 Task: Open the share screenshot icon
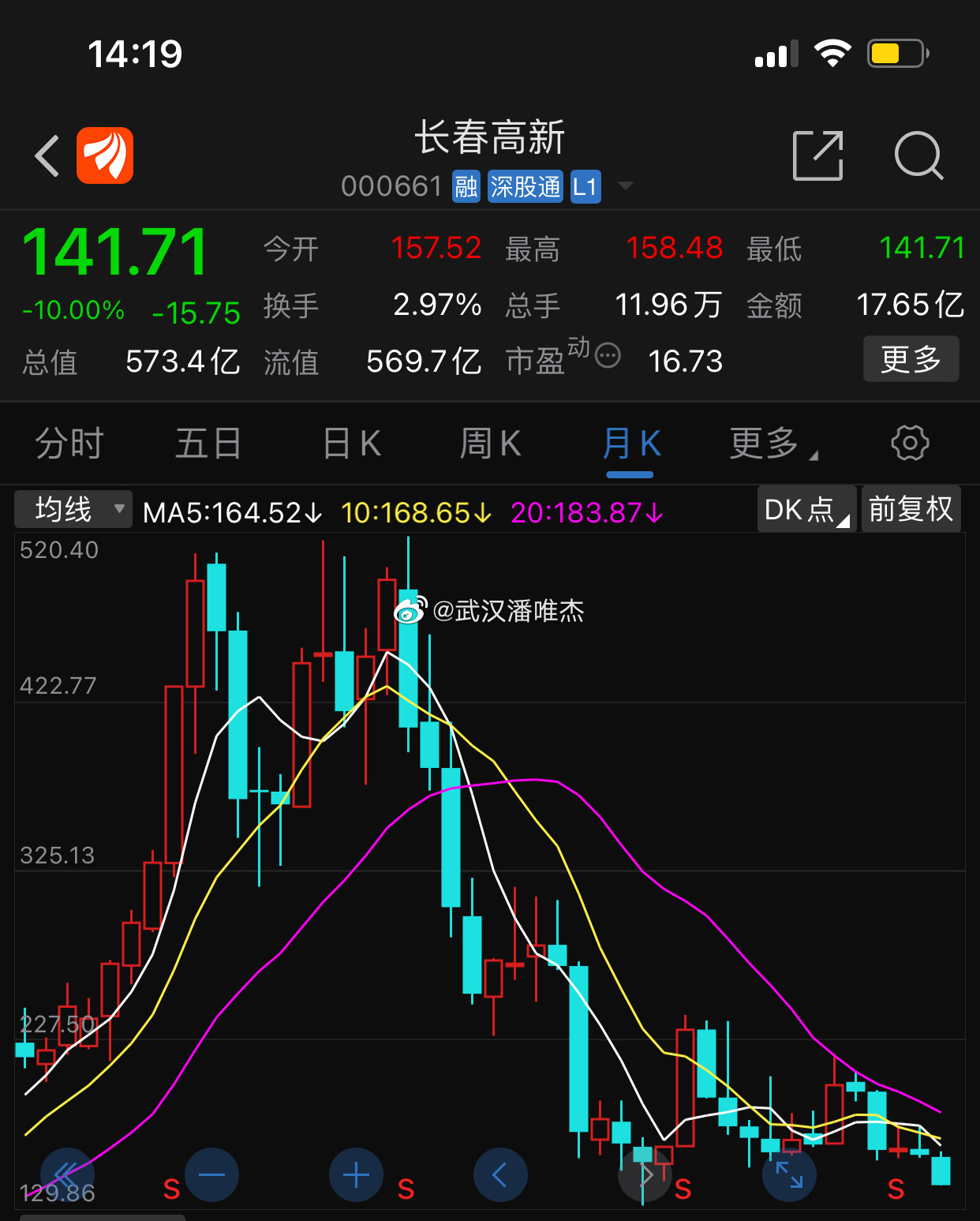[817, 157]
